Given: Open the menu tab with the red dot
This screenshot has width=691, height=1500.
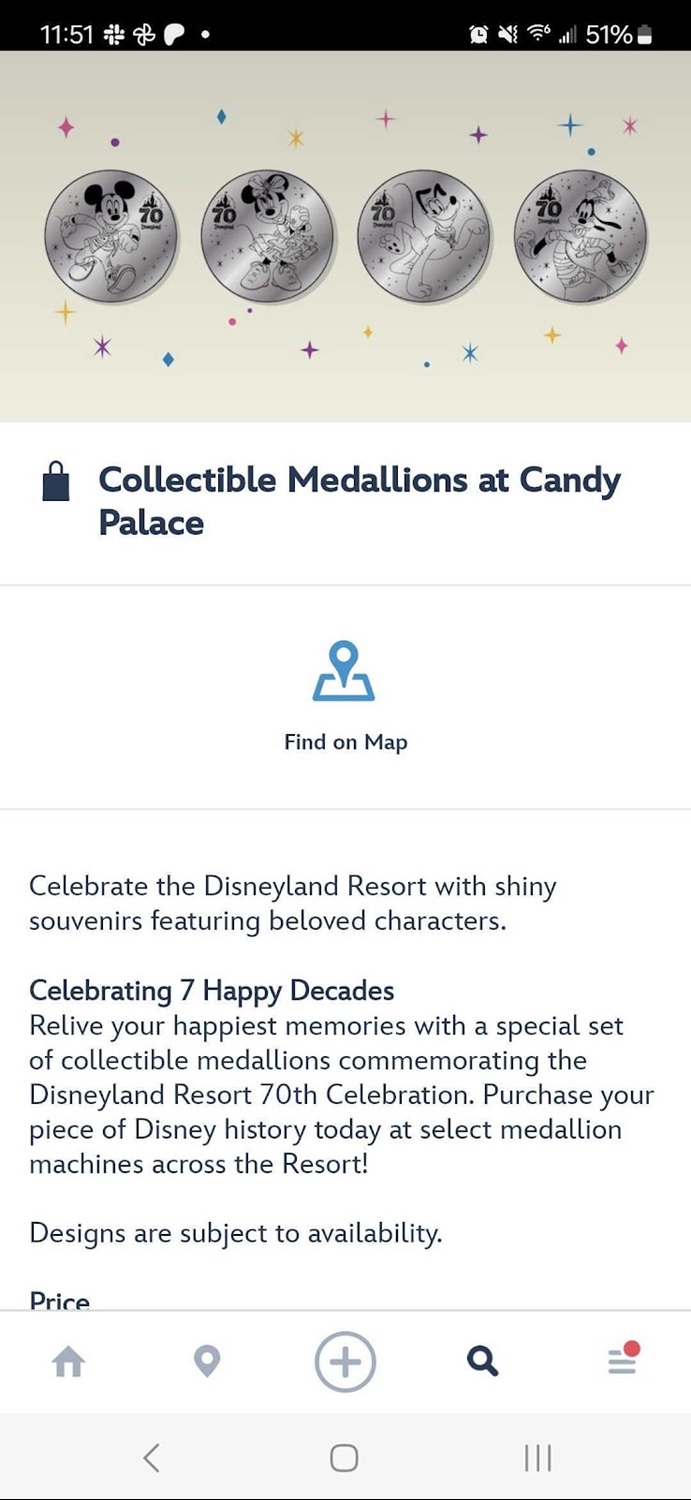Looking at the screenshot, I should tap(622, 1361).
